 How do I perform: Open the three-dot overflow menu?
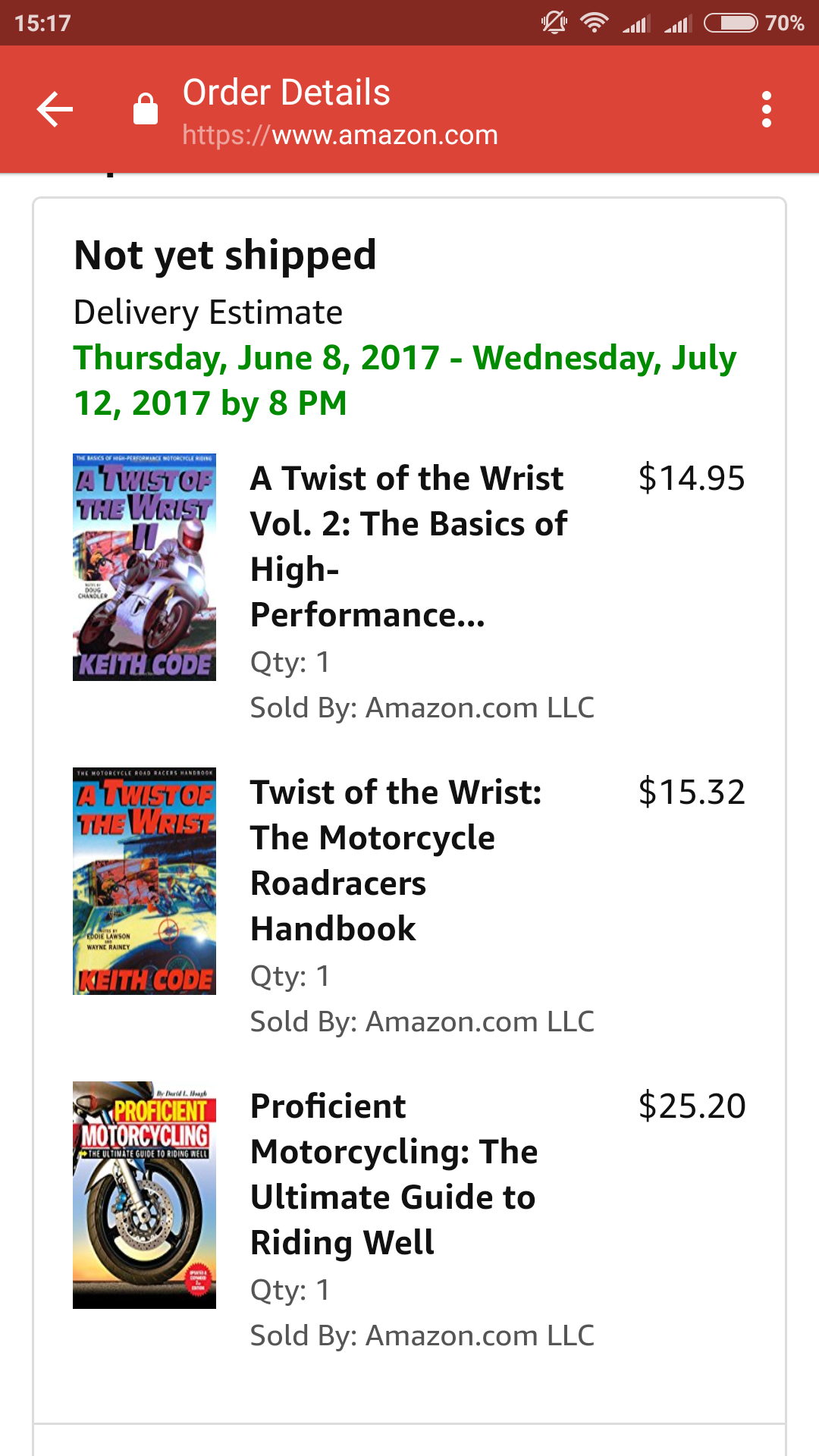[767, 110]
